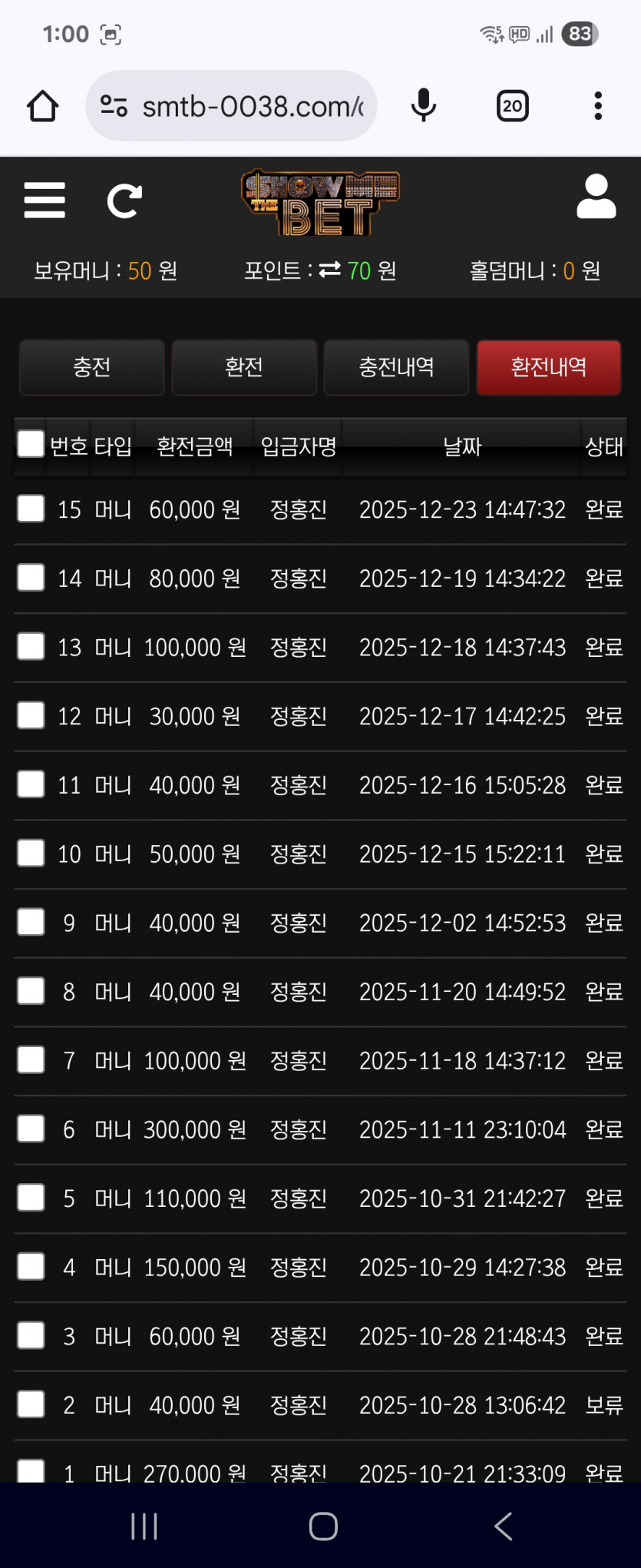Go back using the system navigation bar
Screen dimensions: 641x1568
click(503, 1526)
